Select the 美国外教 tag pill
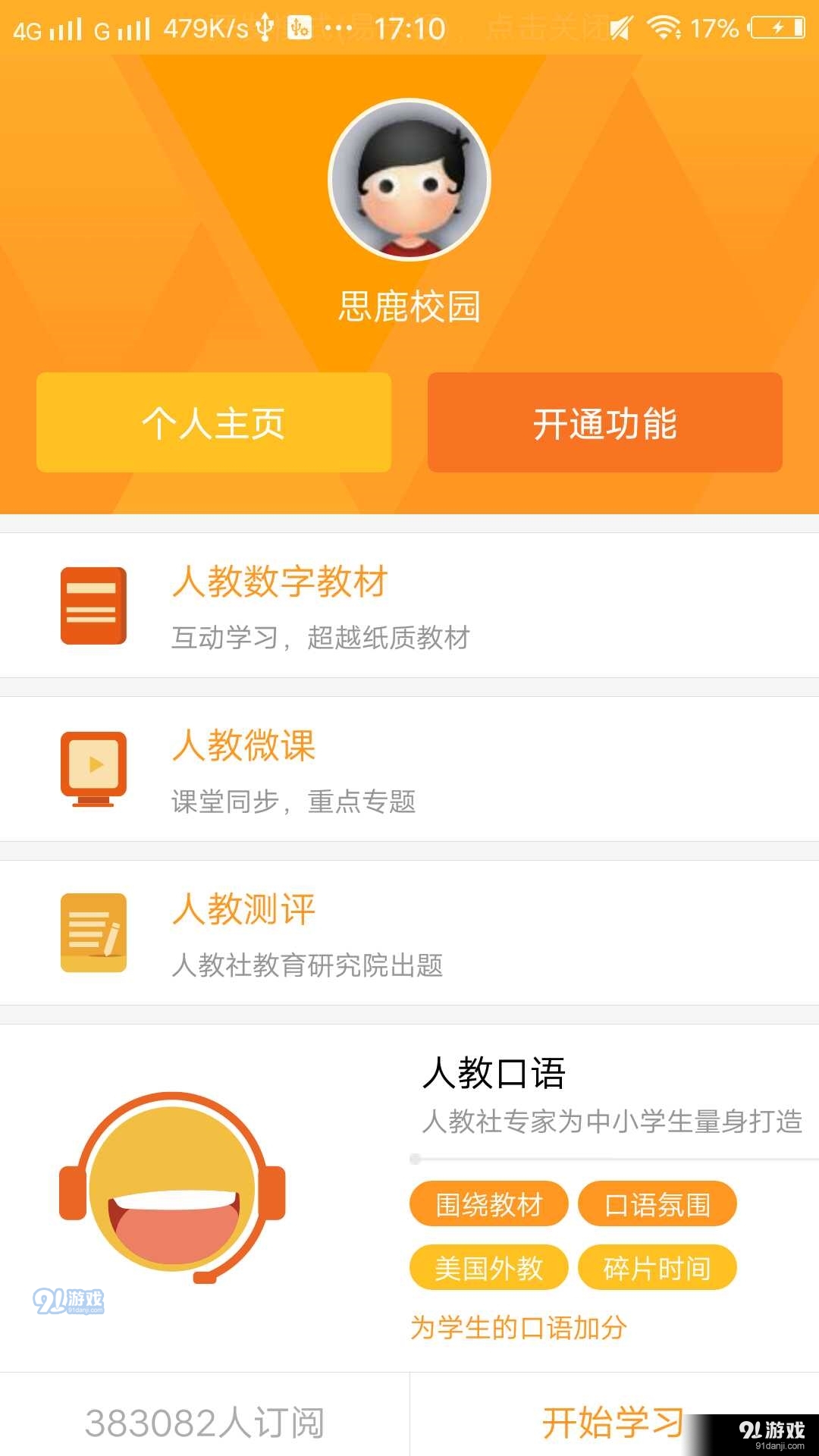 click(488, 1267)
